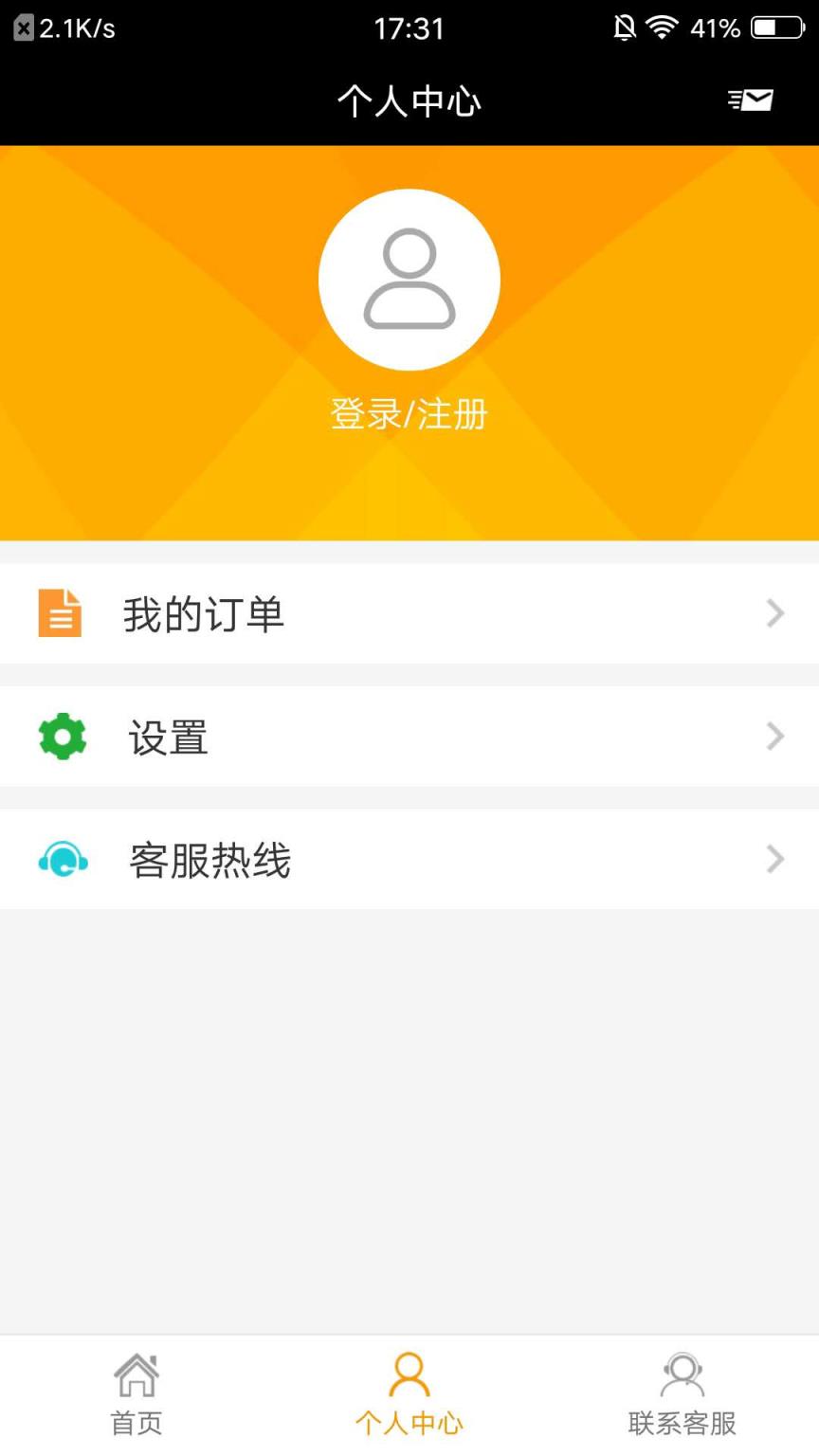The height and width of the screenshot is (1456, 819).
Task: Click the muted notification bell icon
Action: pos(621,27)
